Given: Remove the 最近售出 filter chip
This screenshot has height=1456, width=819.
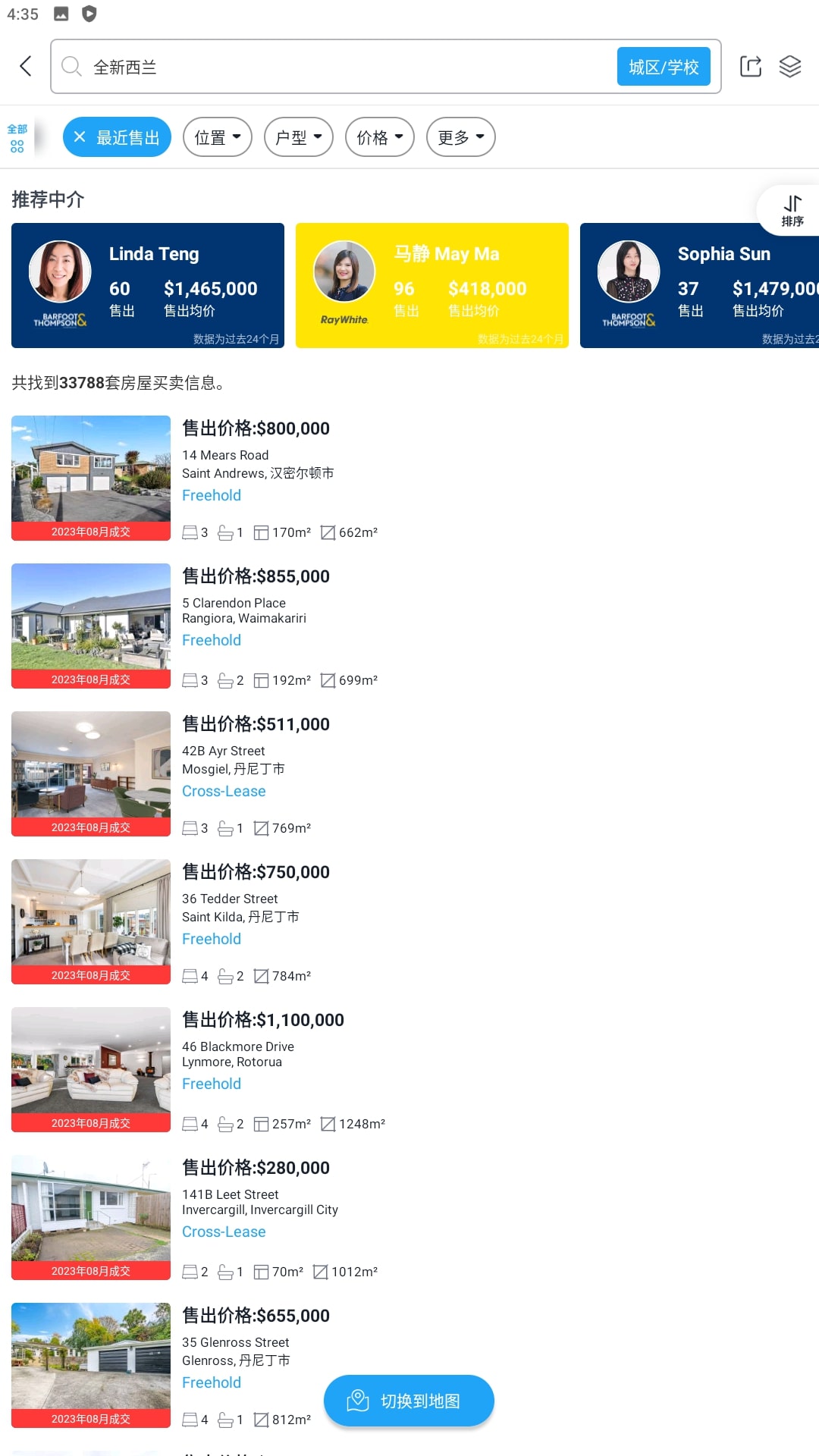Looking at the screenshot, I should coord(80,137).
